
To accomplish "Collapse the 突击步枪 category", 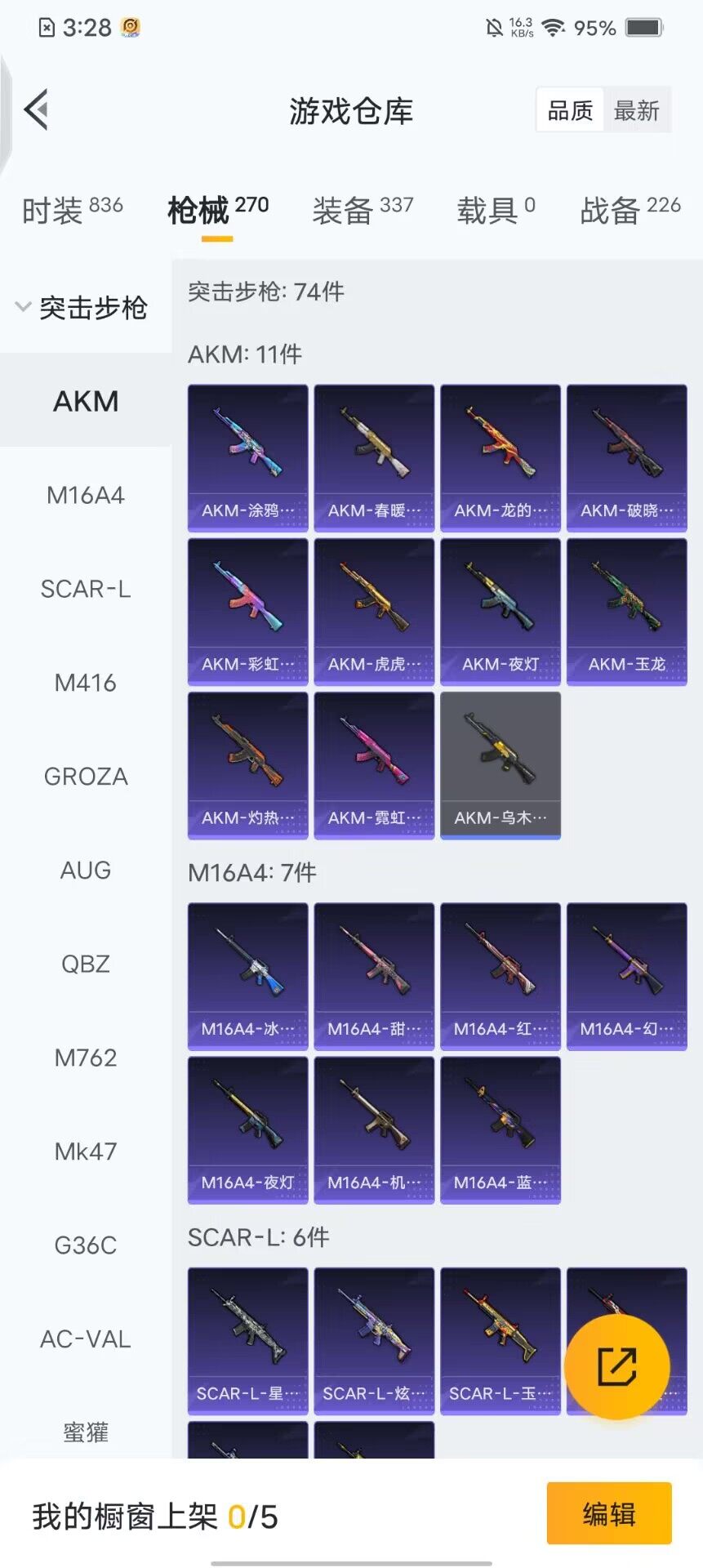I will (82, 308).
